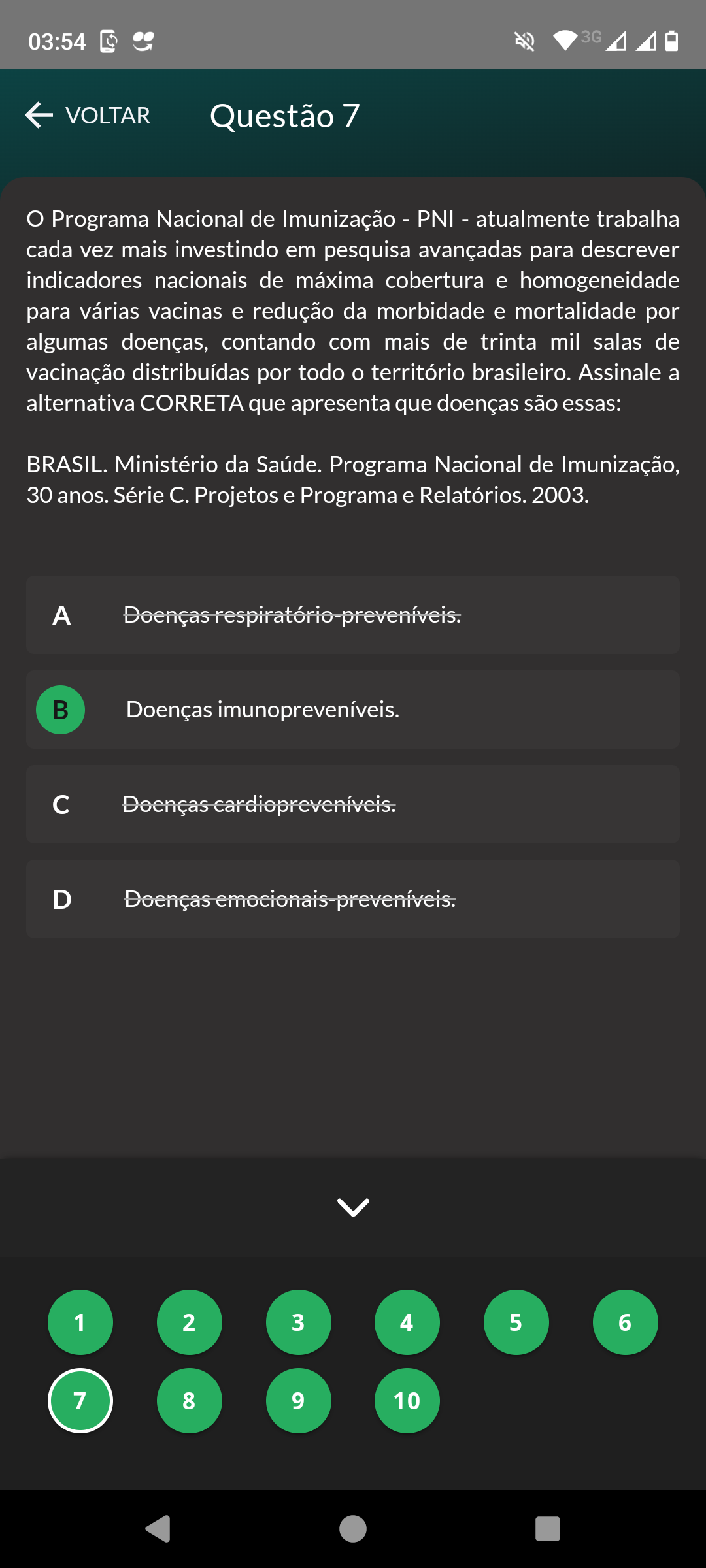Choose option B Doenças imunopreveníveis

(353, 710)
